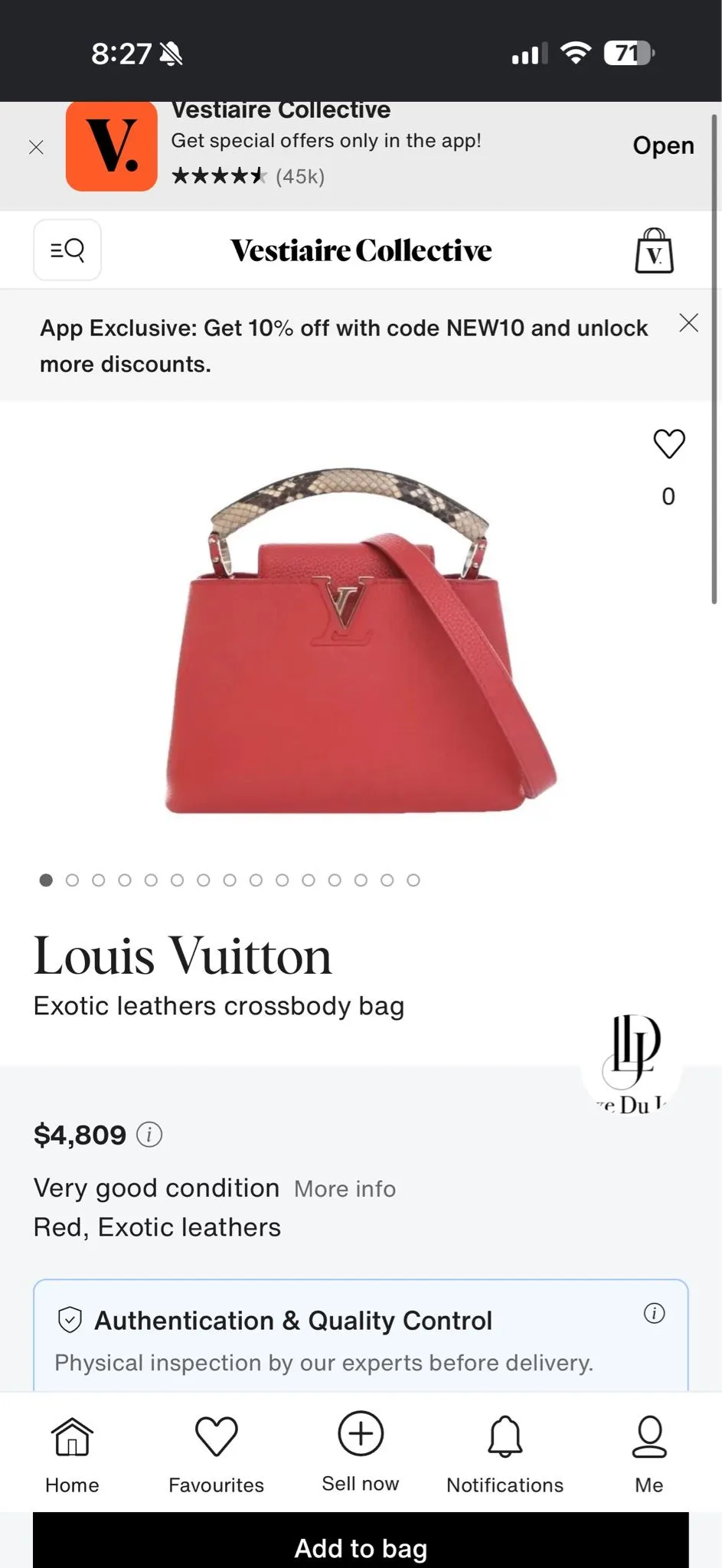Image resolution: width=722 pixels, height=1568 pixels.
Task: Open the red Louis Vuitton bag photo
Action: point(361,640)
